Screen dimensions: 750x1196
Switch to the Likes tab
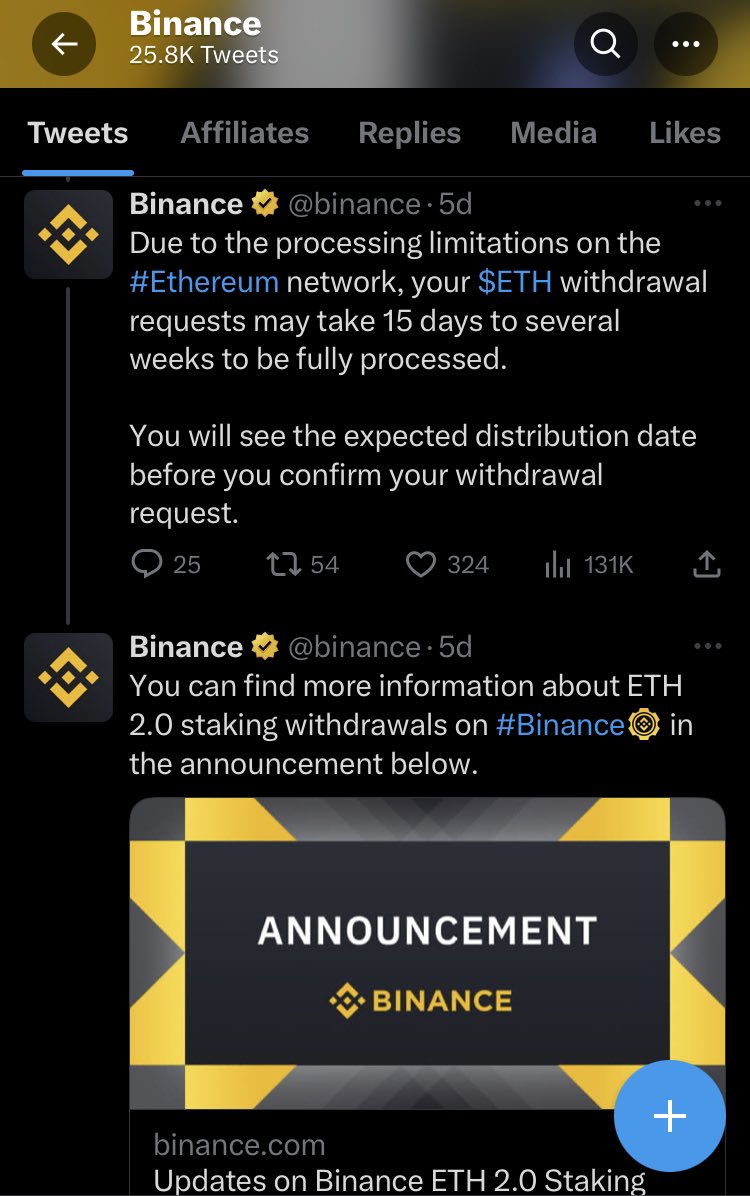[684, 133]
